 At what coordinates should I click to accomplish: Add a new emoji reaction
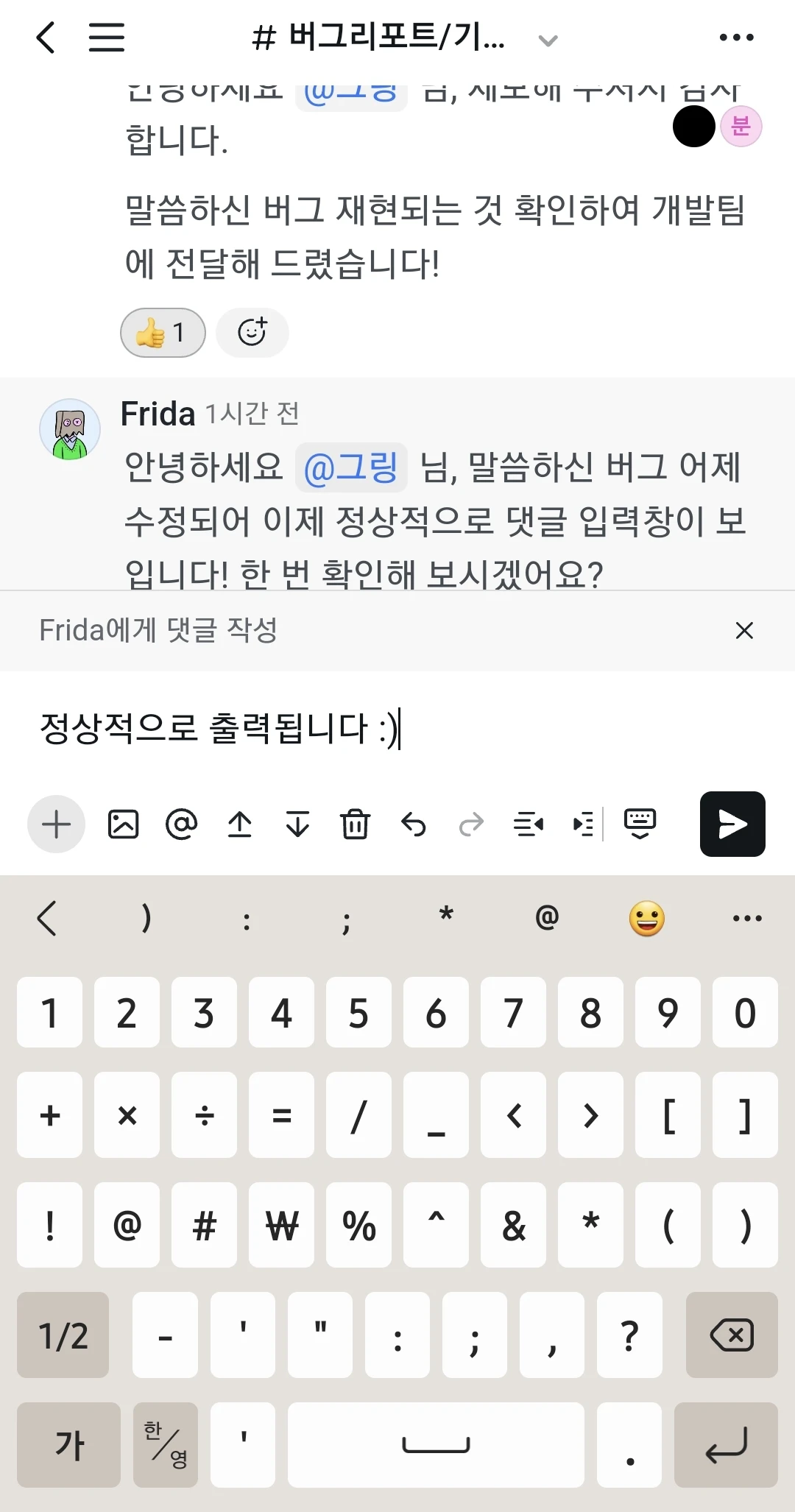[x=252, y=333]
